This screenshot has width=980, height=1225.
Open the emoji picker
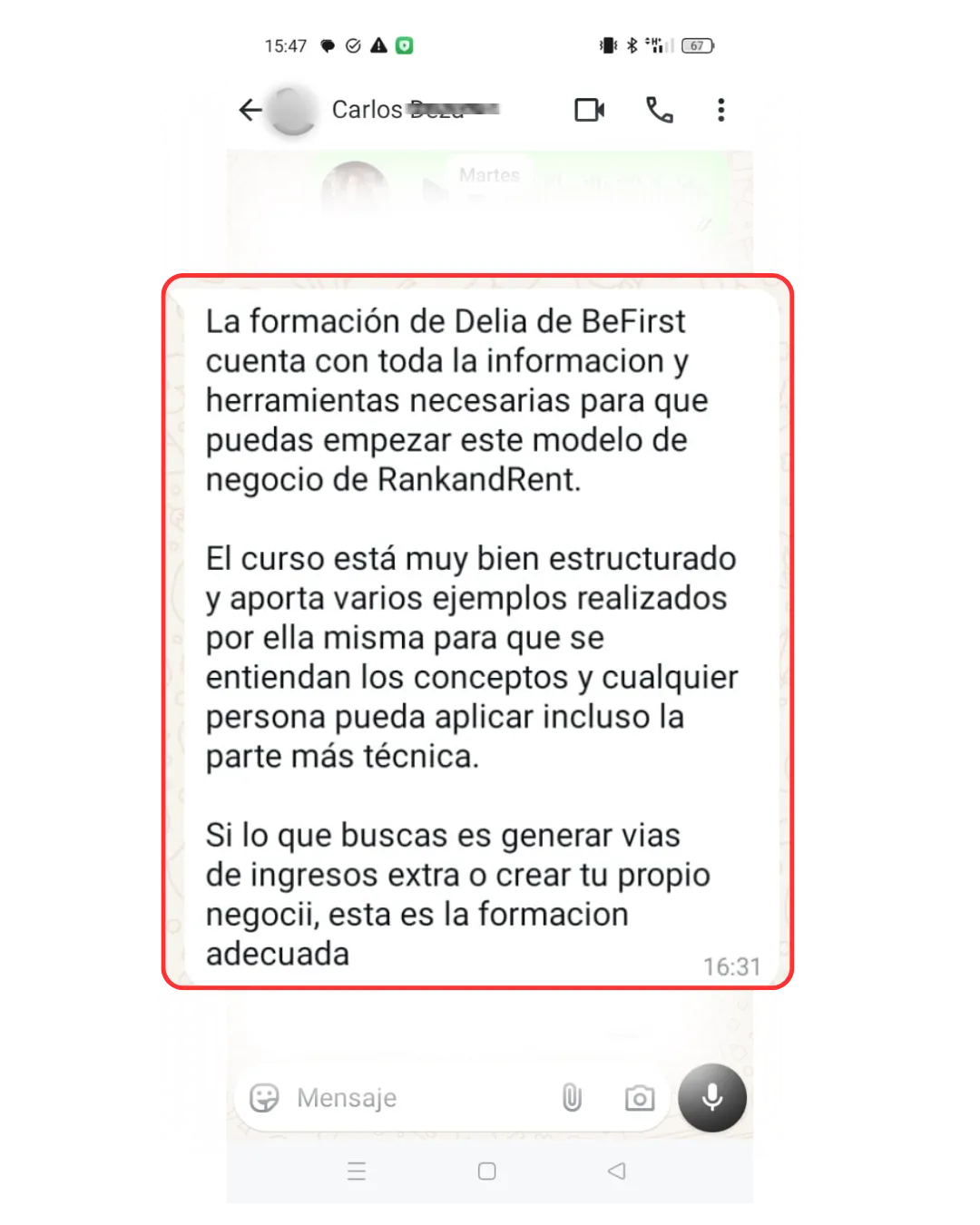tap(264, 1098)
